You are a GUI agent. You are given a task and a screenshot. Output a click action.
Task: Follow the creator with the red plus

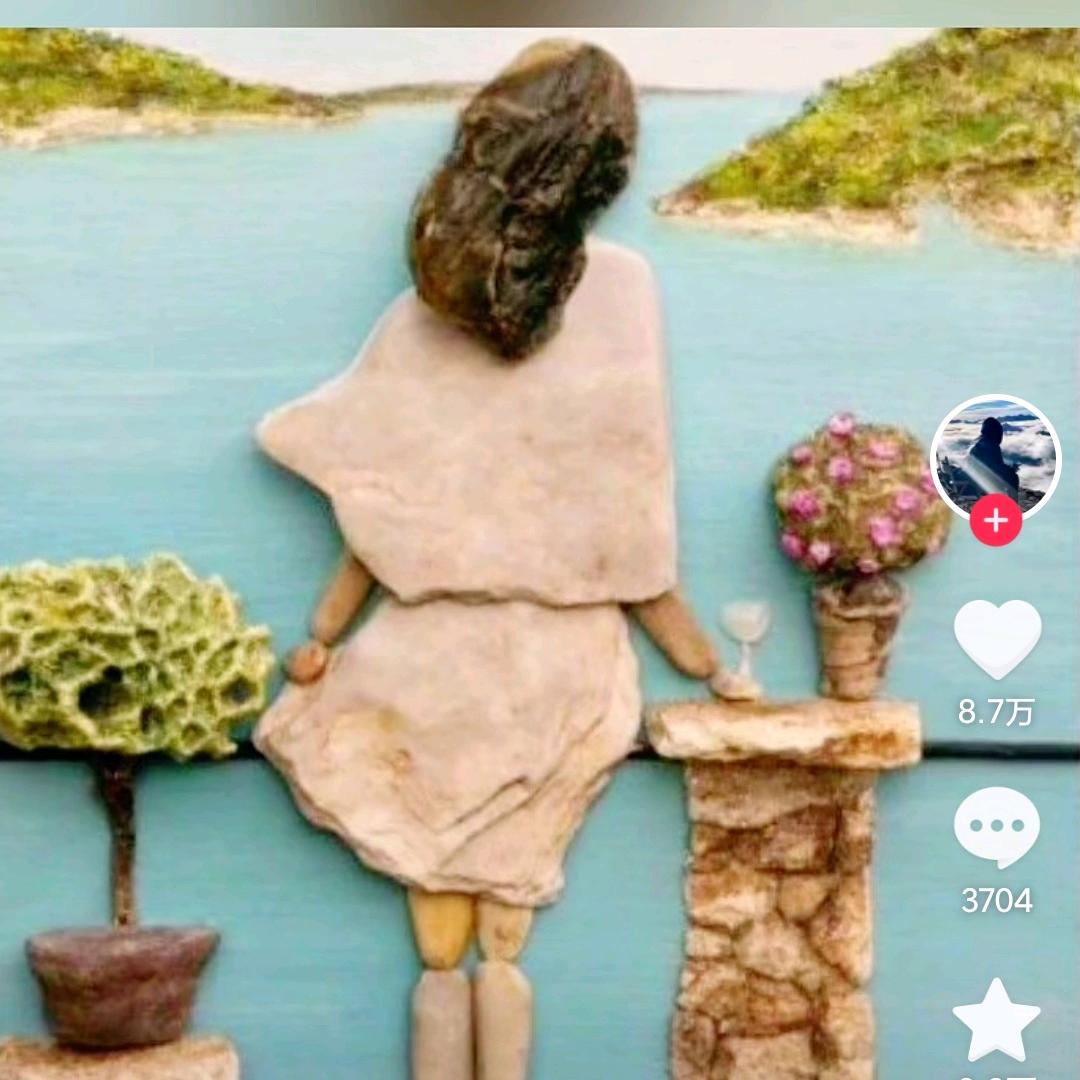(x=995, y=521)
